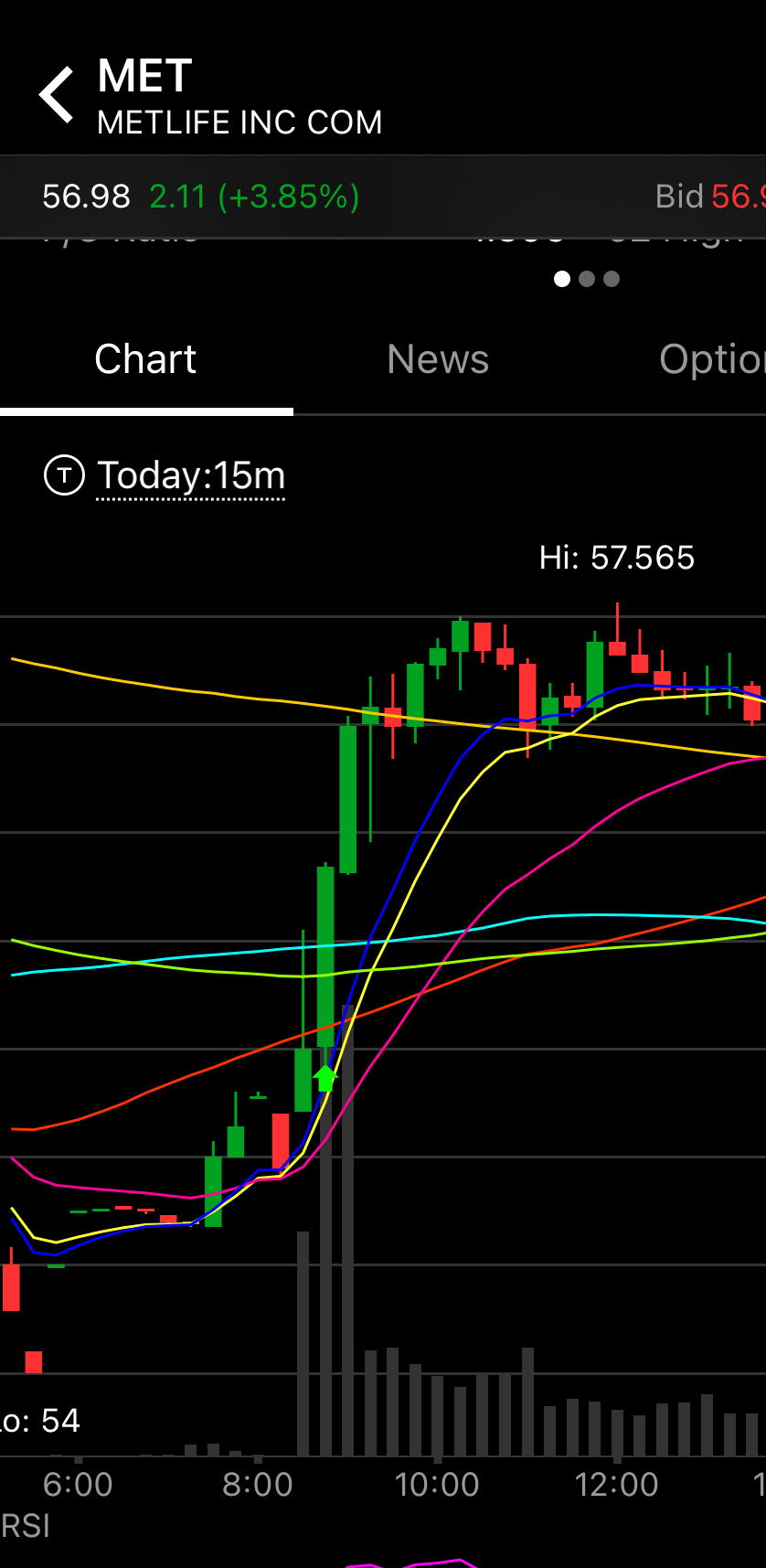
Task: Open the Options tab
Action: (x=711, y=359)
